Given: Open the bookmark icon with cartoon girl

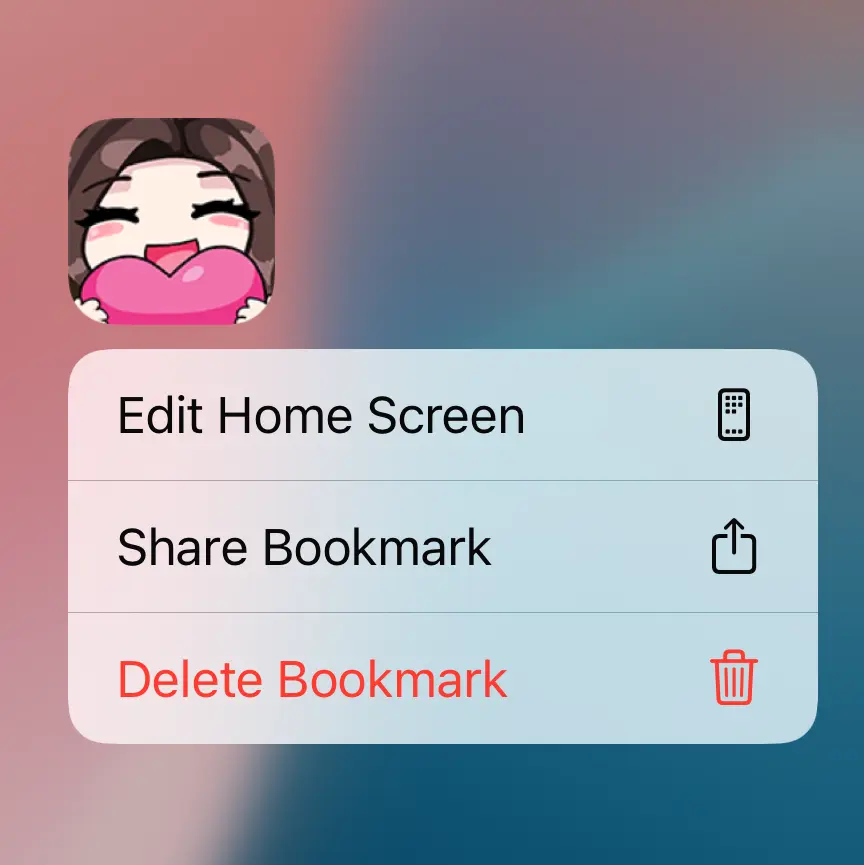Looking at the screenshot, I should point(171,221).
